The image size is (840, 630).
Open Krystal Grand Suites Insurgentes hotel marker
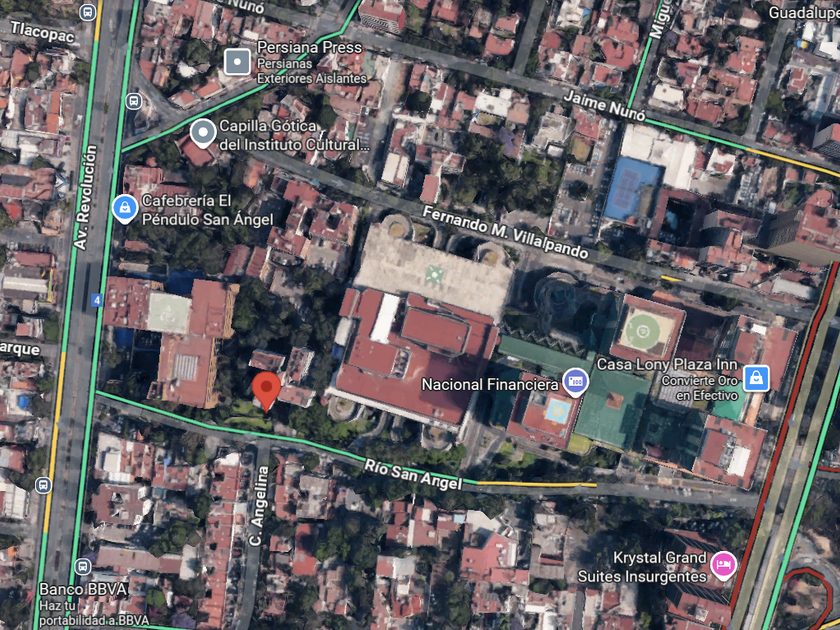pyautogui.click(x=723, y=565)
